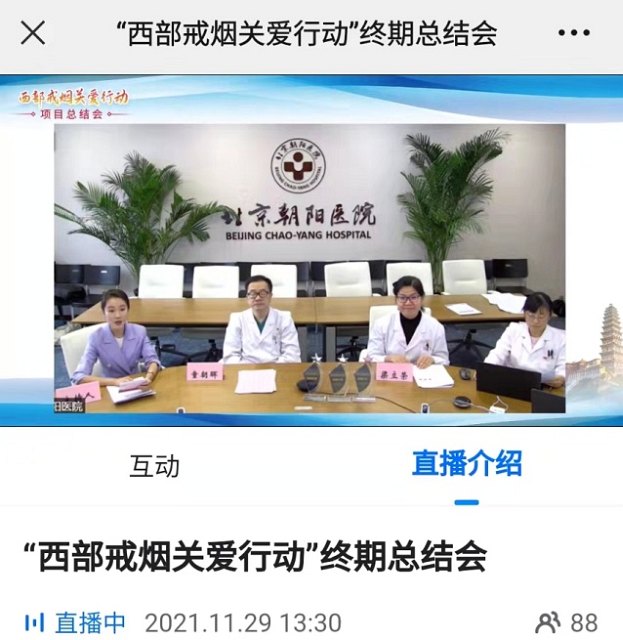Switch to the 互动 tab
Image resolution: width=623 pixels, height=640 pixels.
[x=155, y=465]
